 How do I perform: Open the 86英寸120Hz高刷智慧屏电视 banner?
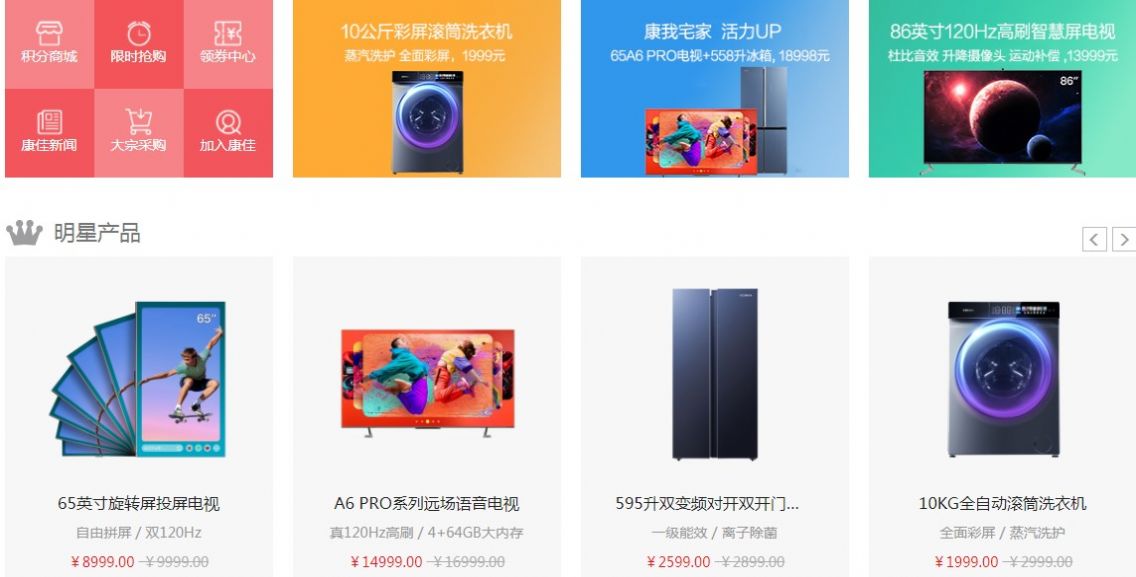1002,88
